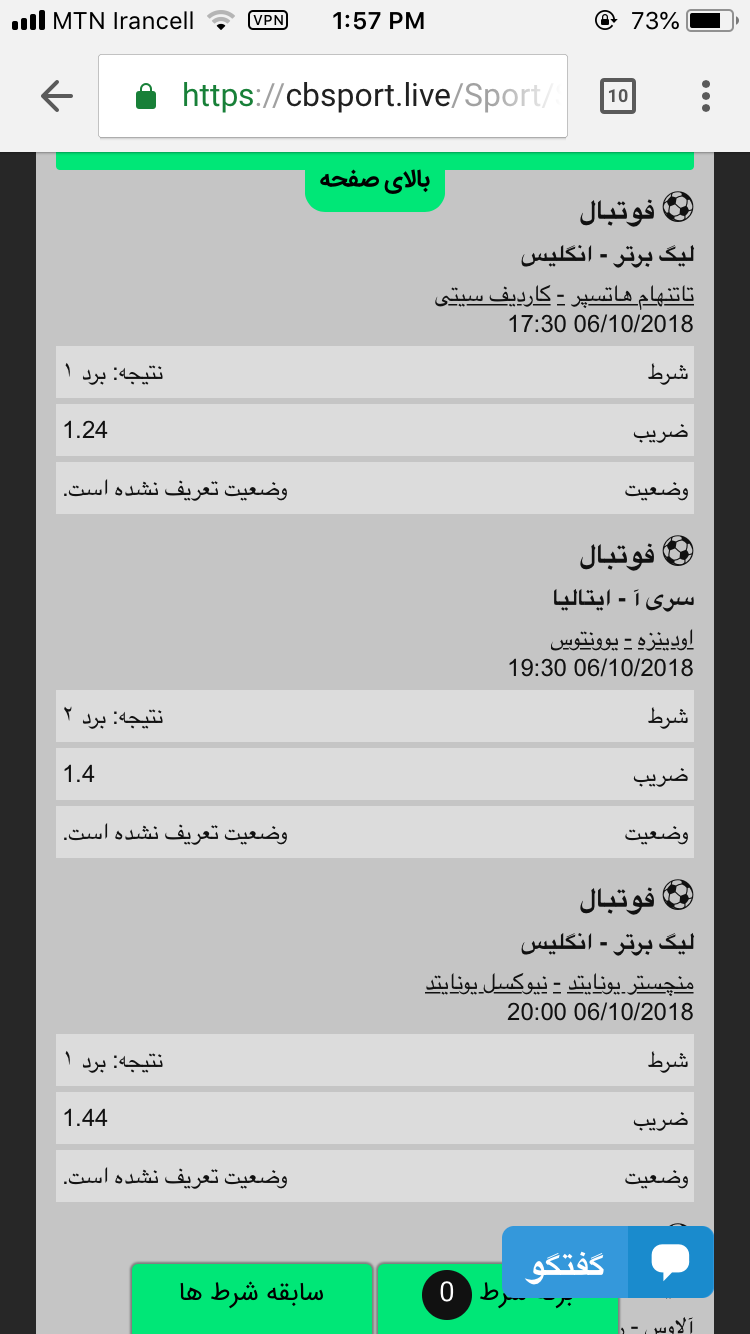
Task: Open سابقه شرط ها bet history
Action: click(251, 1297)
